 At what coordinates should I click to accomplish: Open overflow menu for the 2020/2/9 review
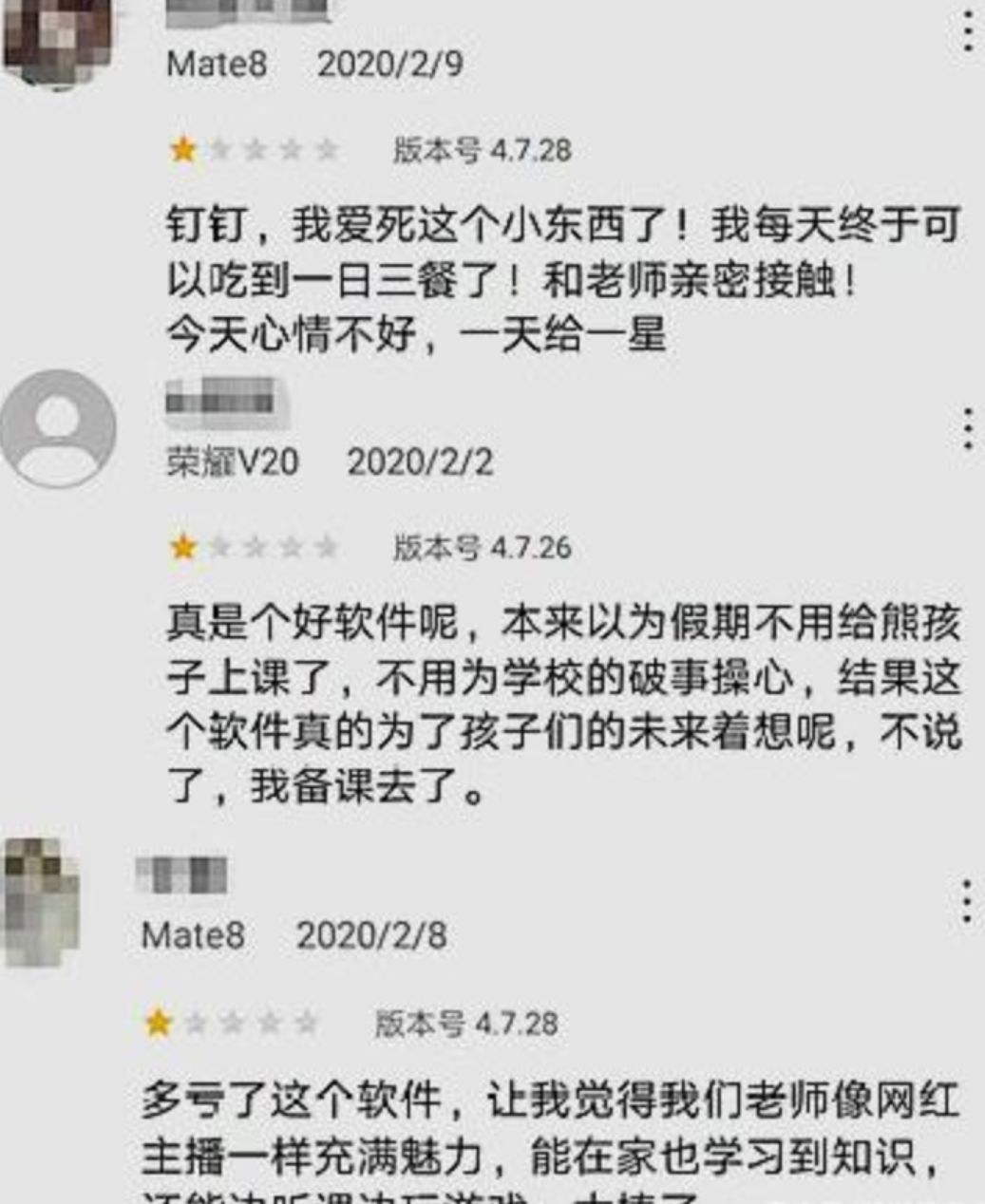click(x=967, y=28)
